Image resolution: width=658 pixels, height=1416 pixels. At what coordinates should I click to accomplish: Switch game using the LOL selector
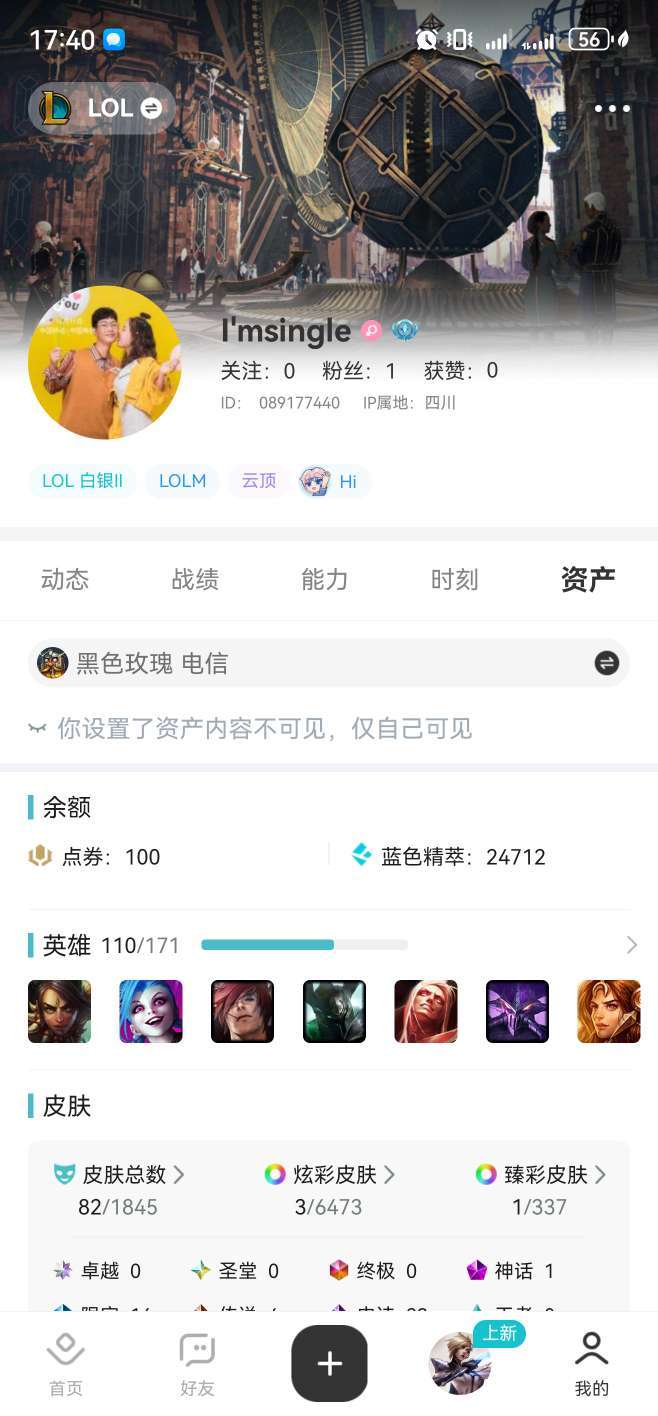pyautogui.click(x=102, y=108)
